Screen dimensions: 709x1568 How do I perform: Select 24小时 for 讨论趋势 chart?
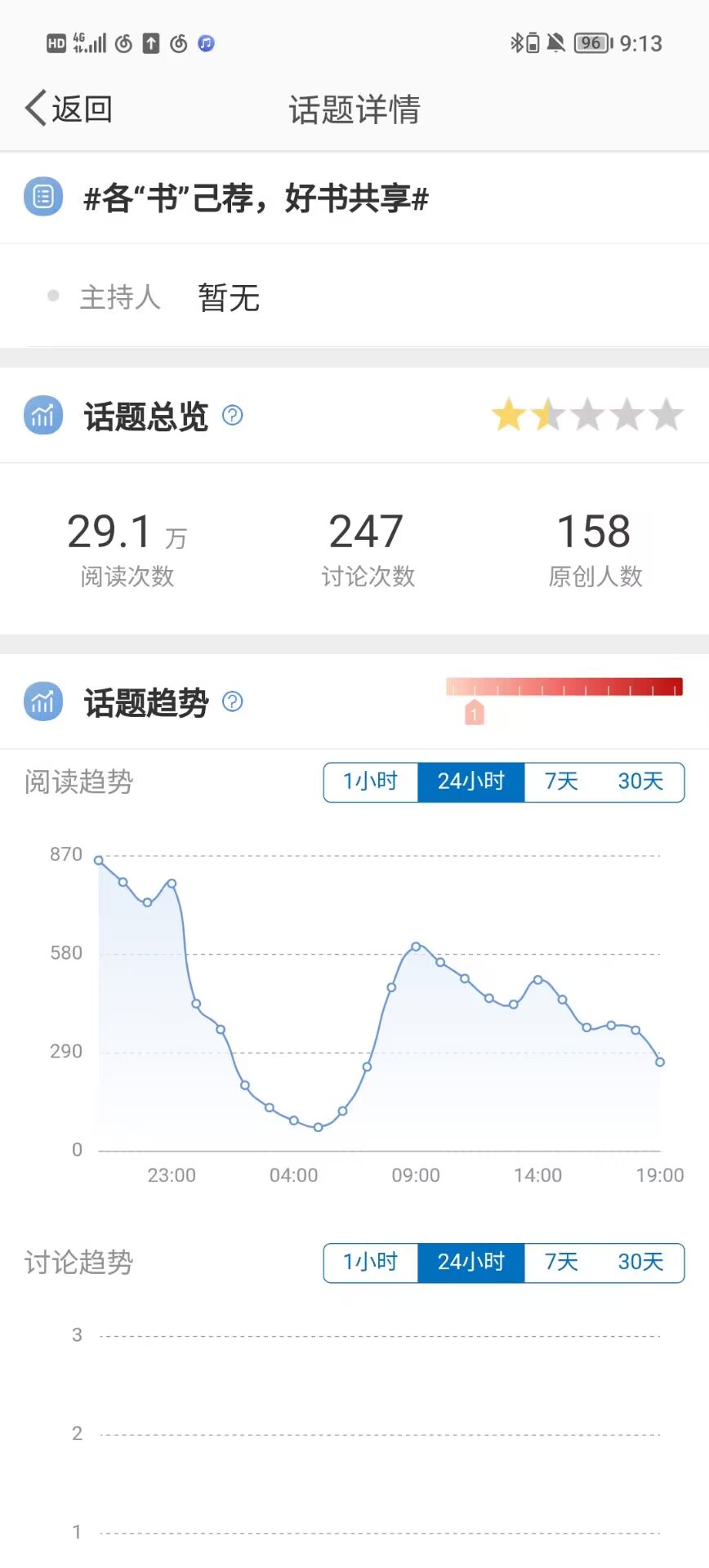[x=470, y=1262]
